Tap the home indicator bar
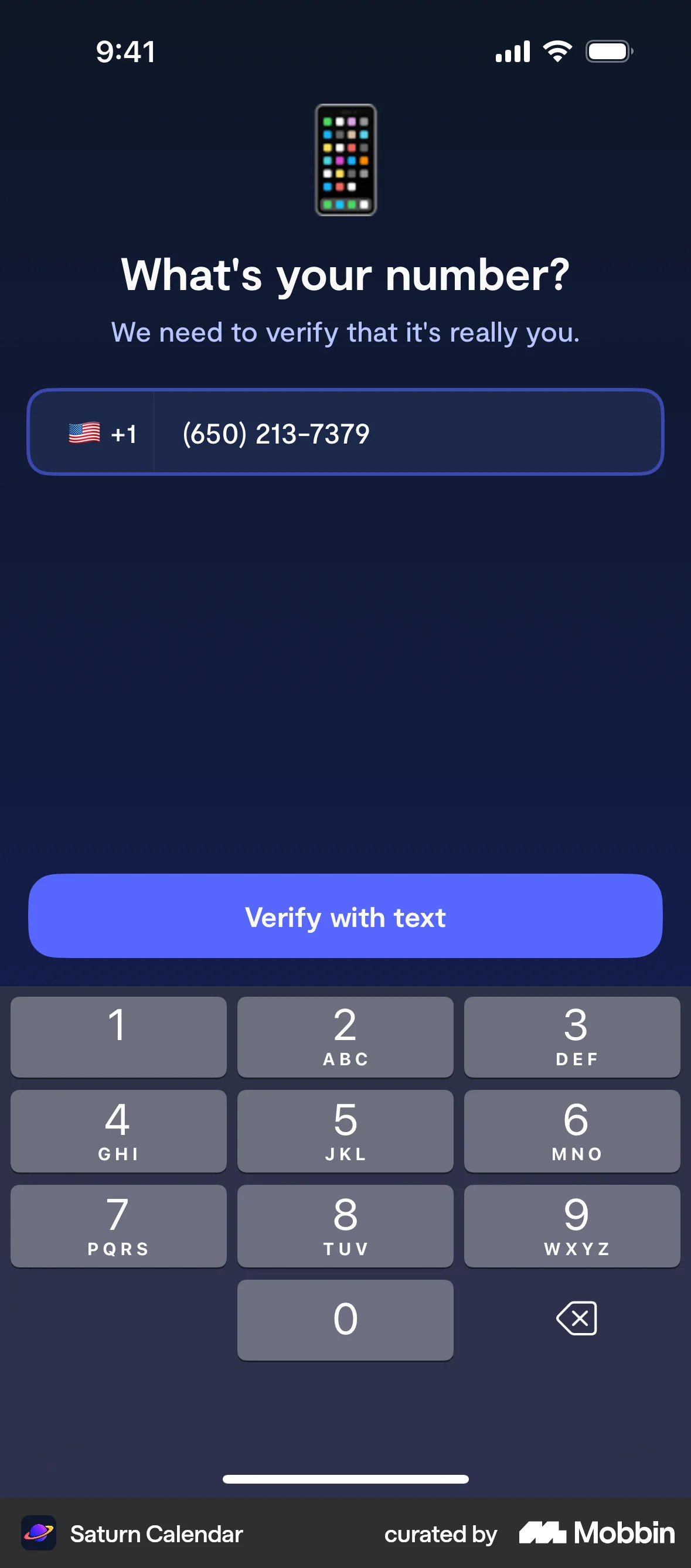The width and height of the screenshot is (691, 1568). [x=345, y=1481]
